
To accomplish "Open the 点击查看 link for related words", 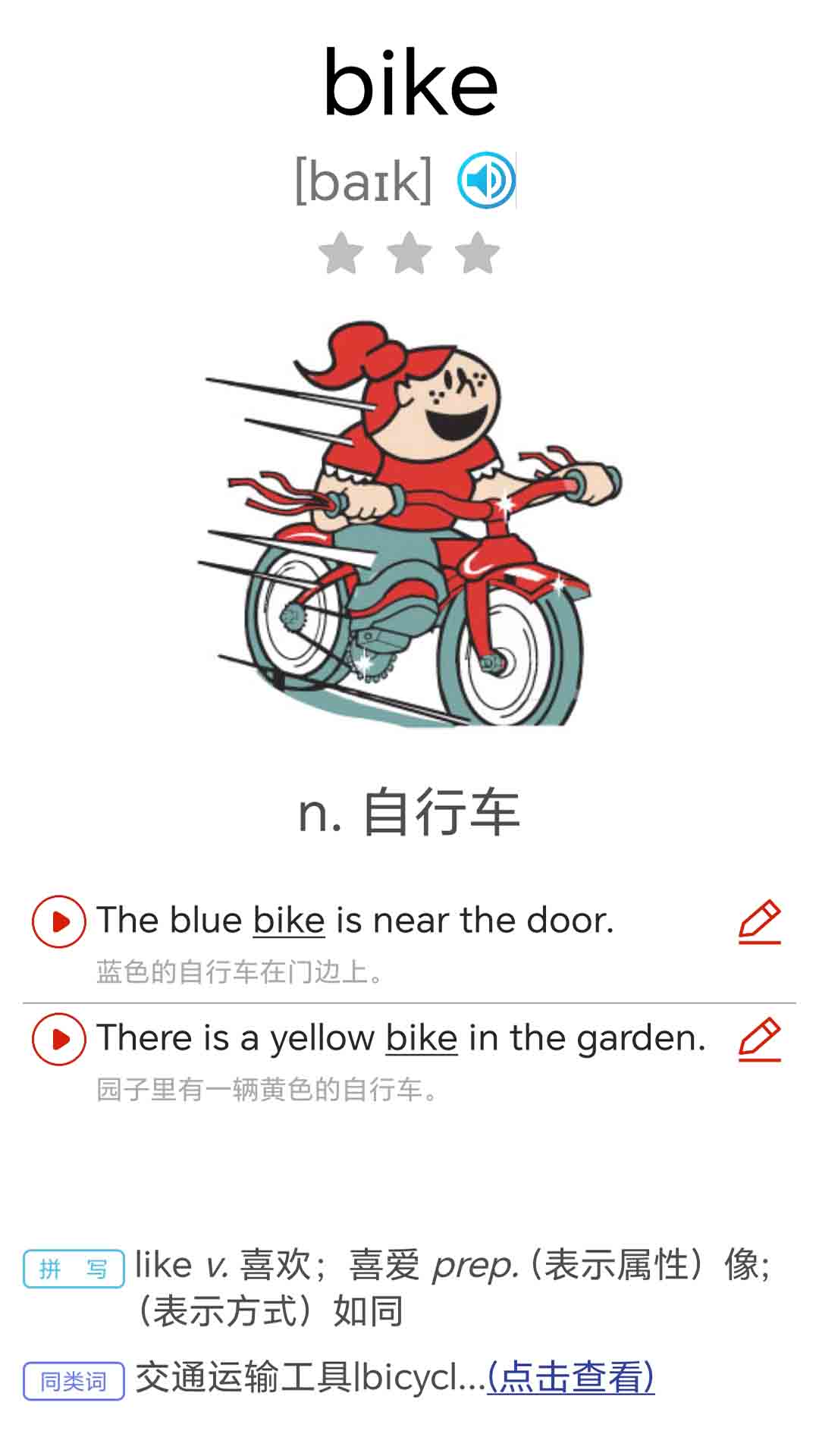I will tap(570, 1377).
